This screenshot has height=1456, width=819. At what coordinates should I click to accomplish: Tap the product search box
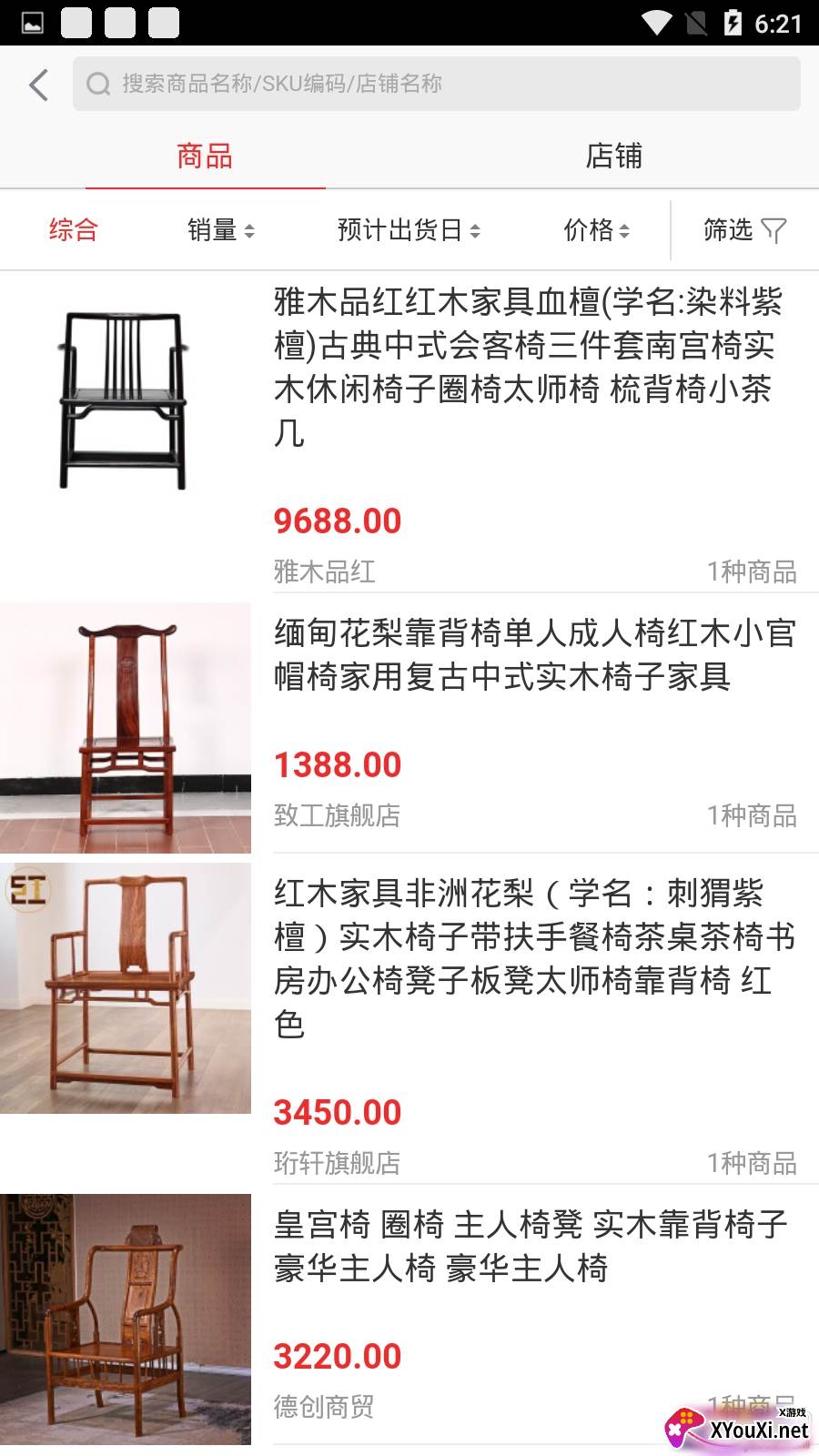point(437,85)
